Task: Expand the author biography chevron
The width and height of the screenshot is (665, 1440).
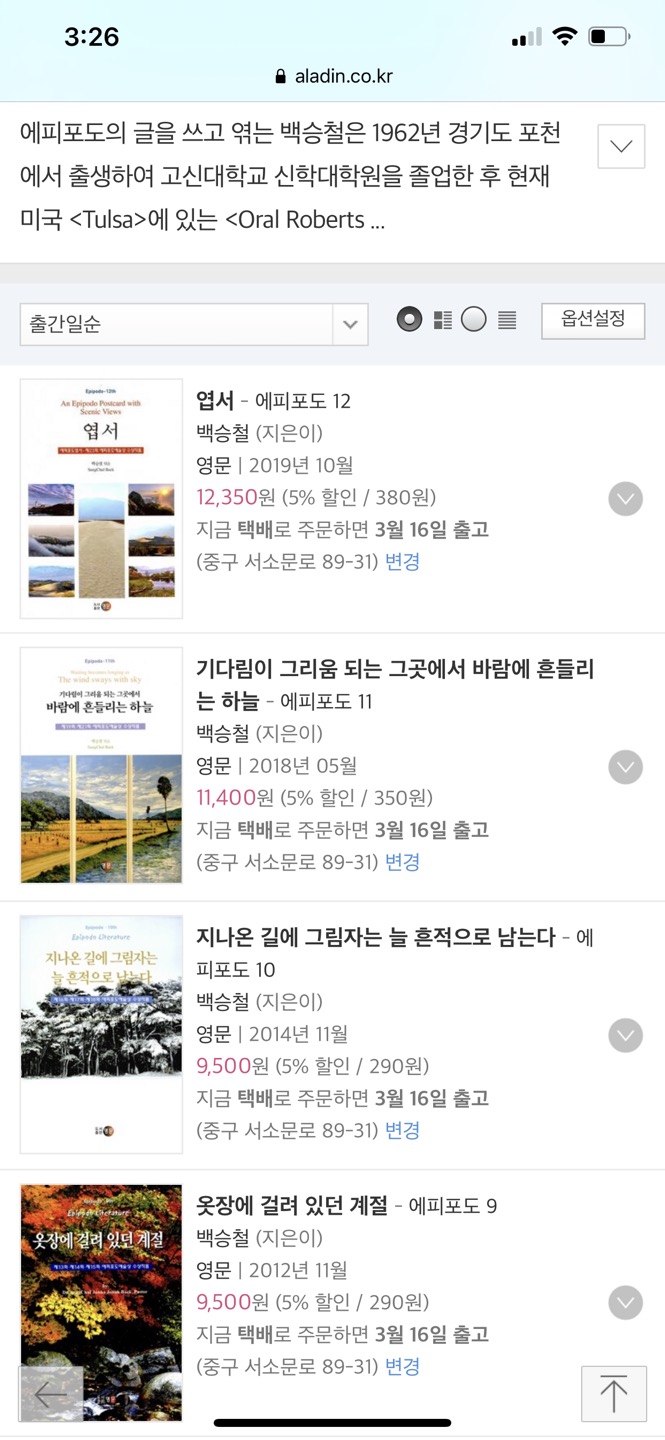Action: 621,147
